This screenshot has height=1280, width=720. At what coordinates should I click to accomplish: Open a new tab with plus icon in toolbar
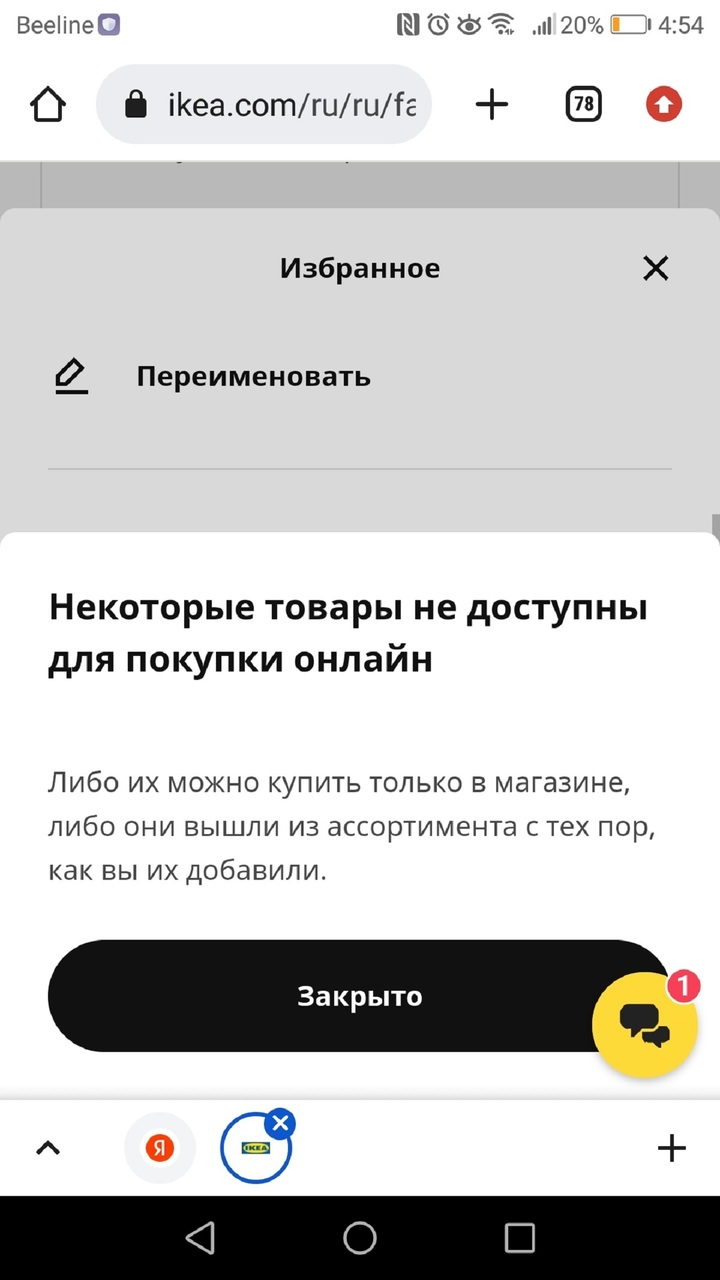pos(491,104)
